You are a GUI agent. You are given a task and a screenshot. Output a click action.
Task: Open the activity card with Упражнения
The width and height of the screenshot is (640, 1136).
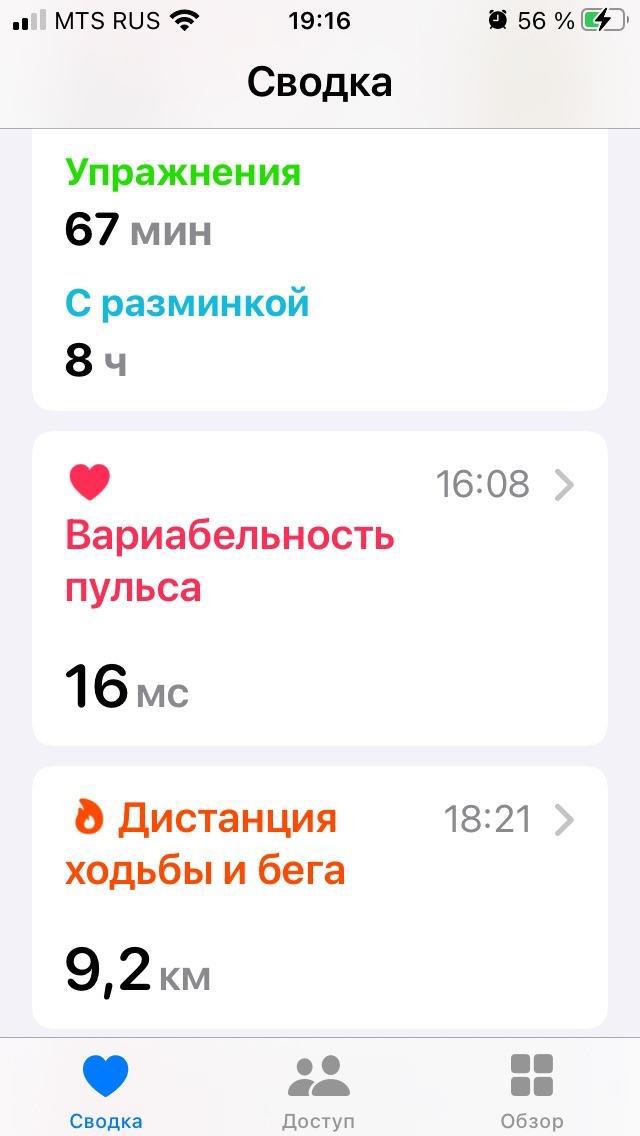click(319, 270)
